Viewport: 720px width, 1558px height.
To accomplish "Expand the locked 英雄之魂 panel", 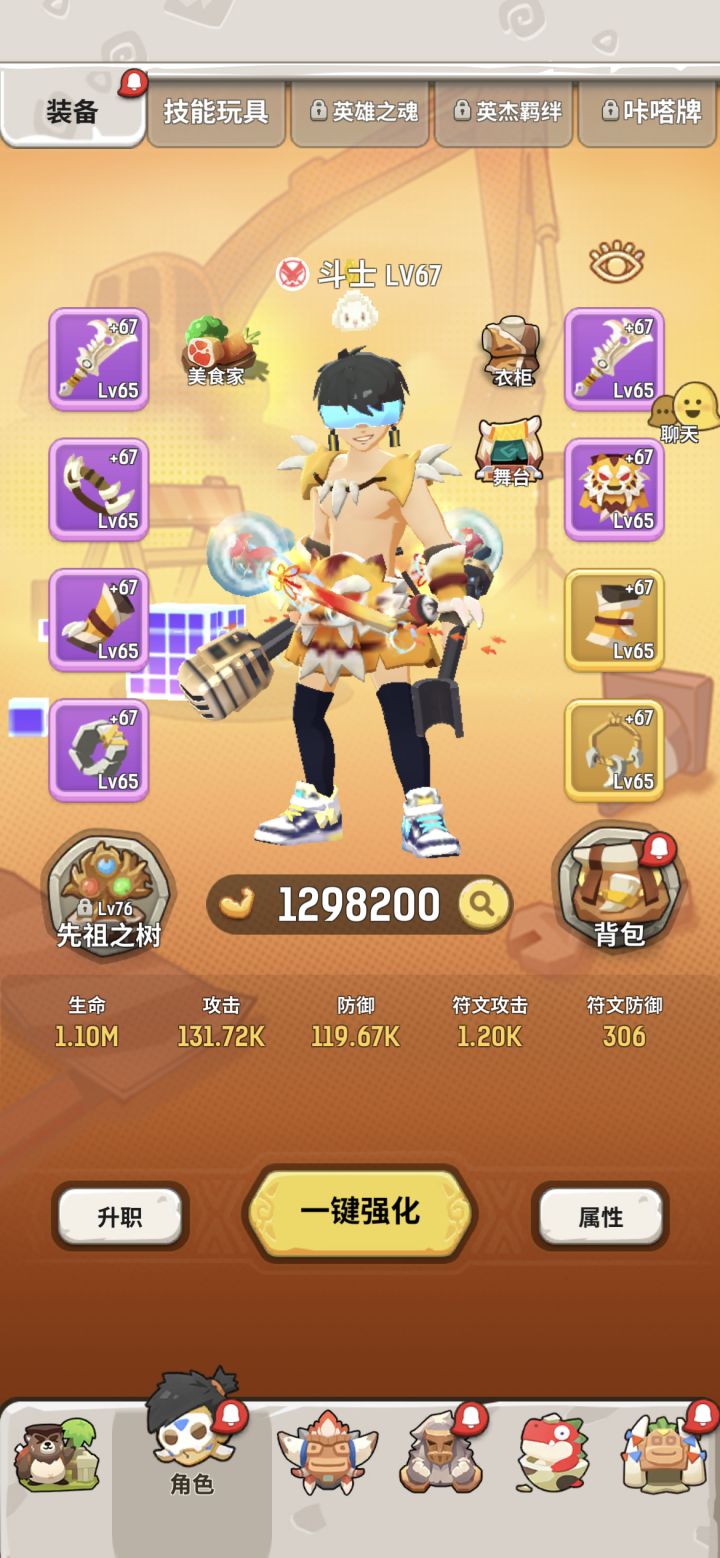I will [360, 112].
